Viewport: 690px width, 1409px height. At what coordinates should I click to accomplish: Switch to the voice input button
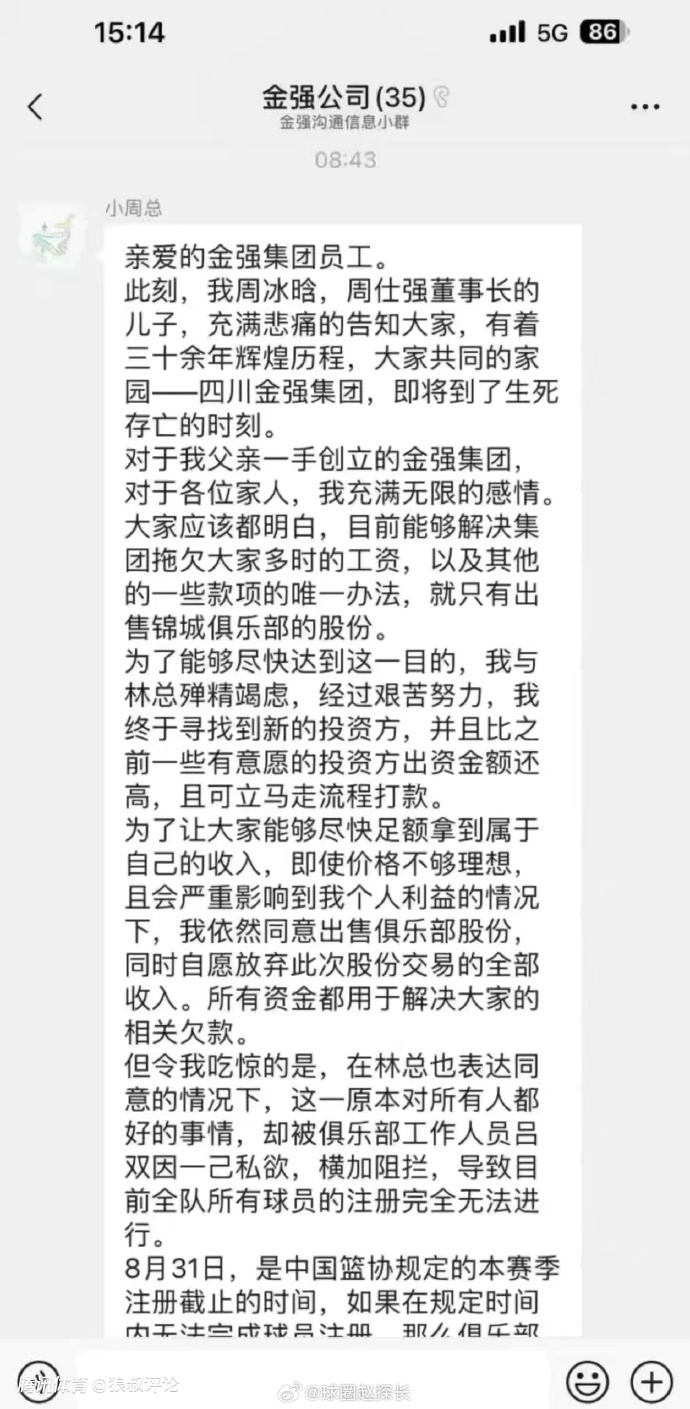(38, 1382)
